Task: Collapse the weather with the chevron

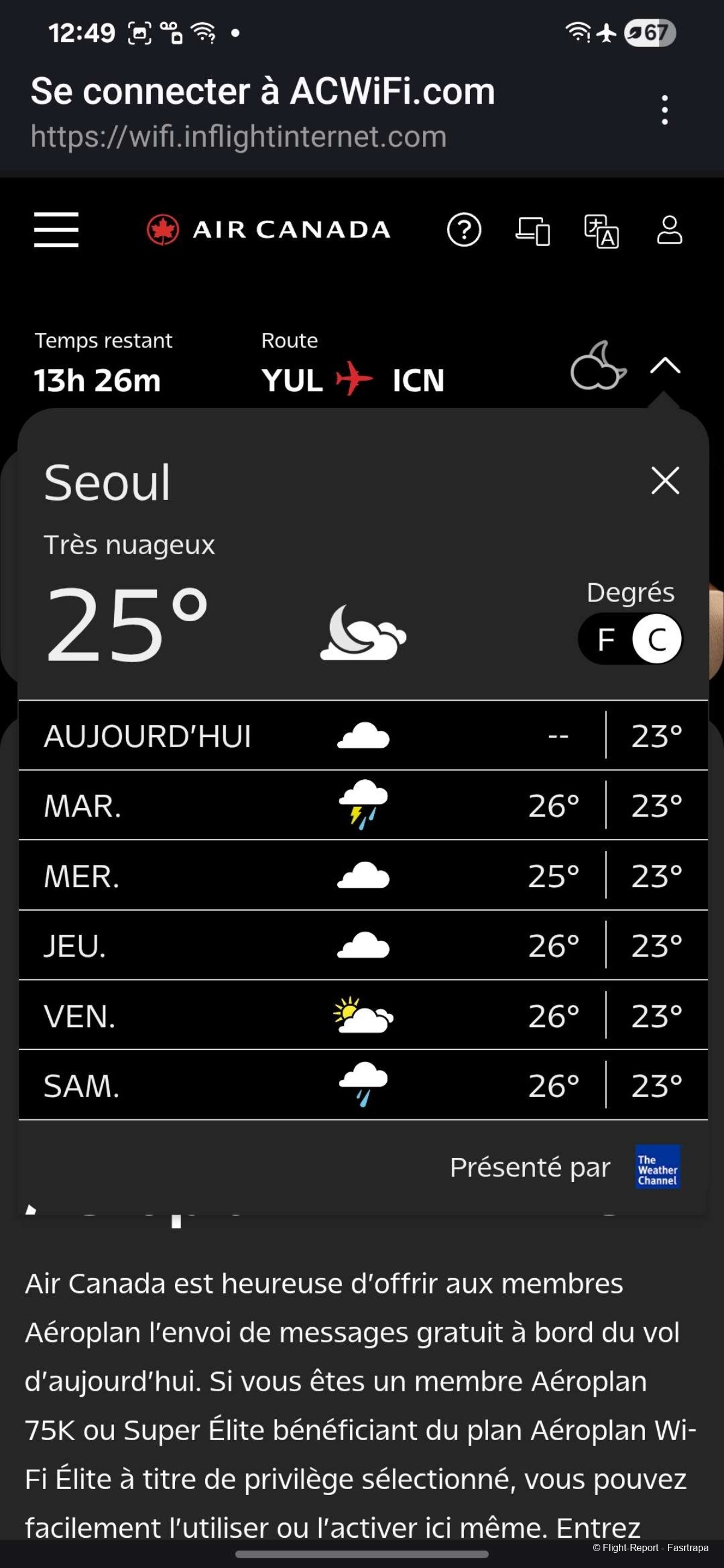Action: point(665,365)
